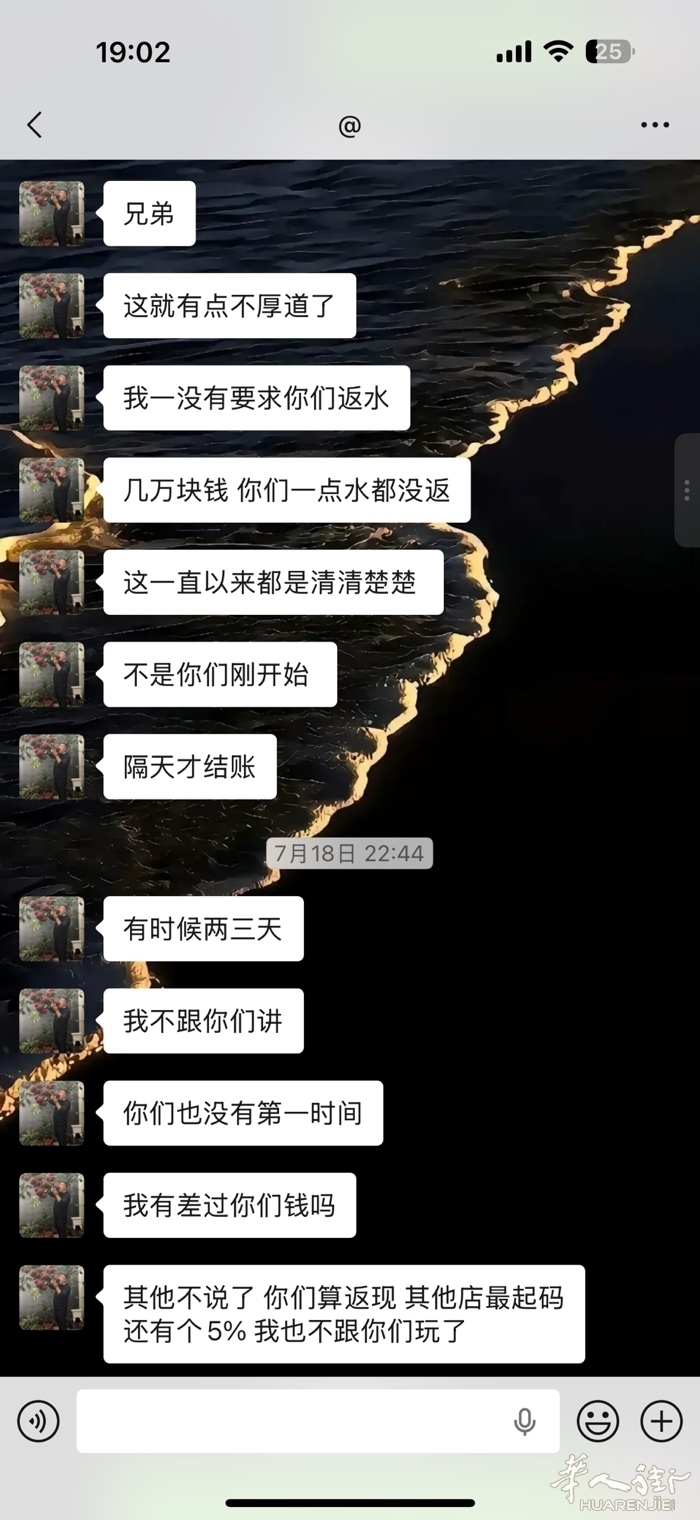This screenshot has height=1520, width=700.
Task: Go back to the chat list
Action: pyautogui.click(x=35, y=125)
